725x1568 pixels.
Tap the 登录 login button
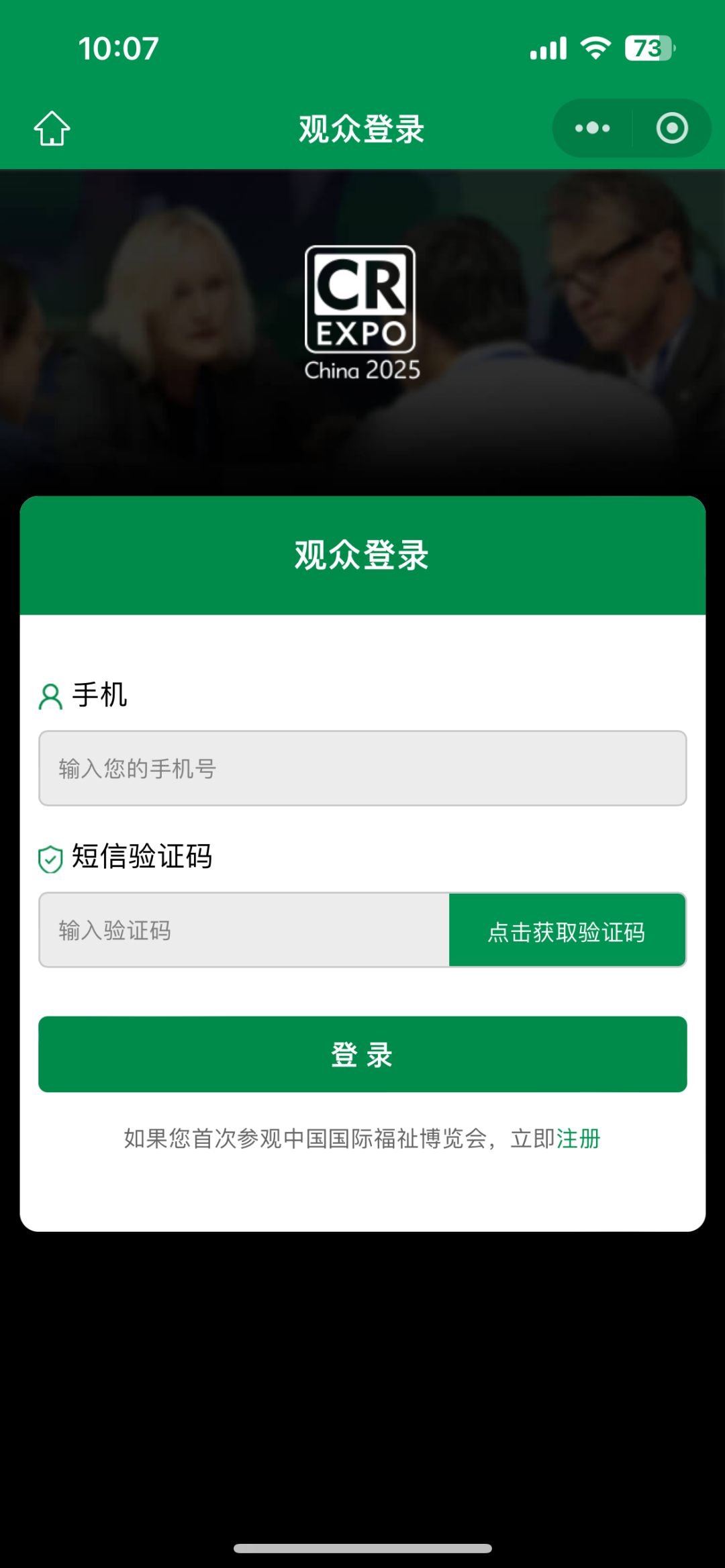point(362,1054)
